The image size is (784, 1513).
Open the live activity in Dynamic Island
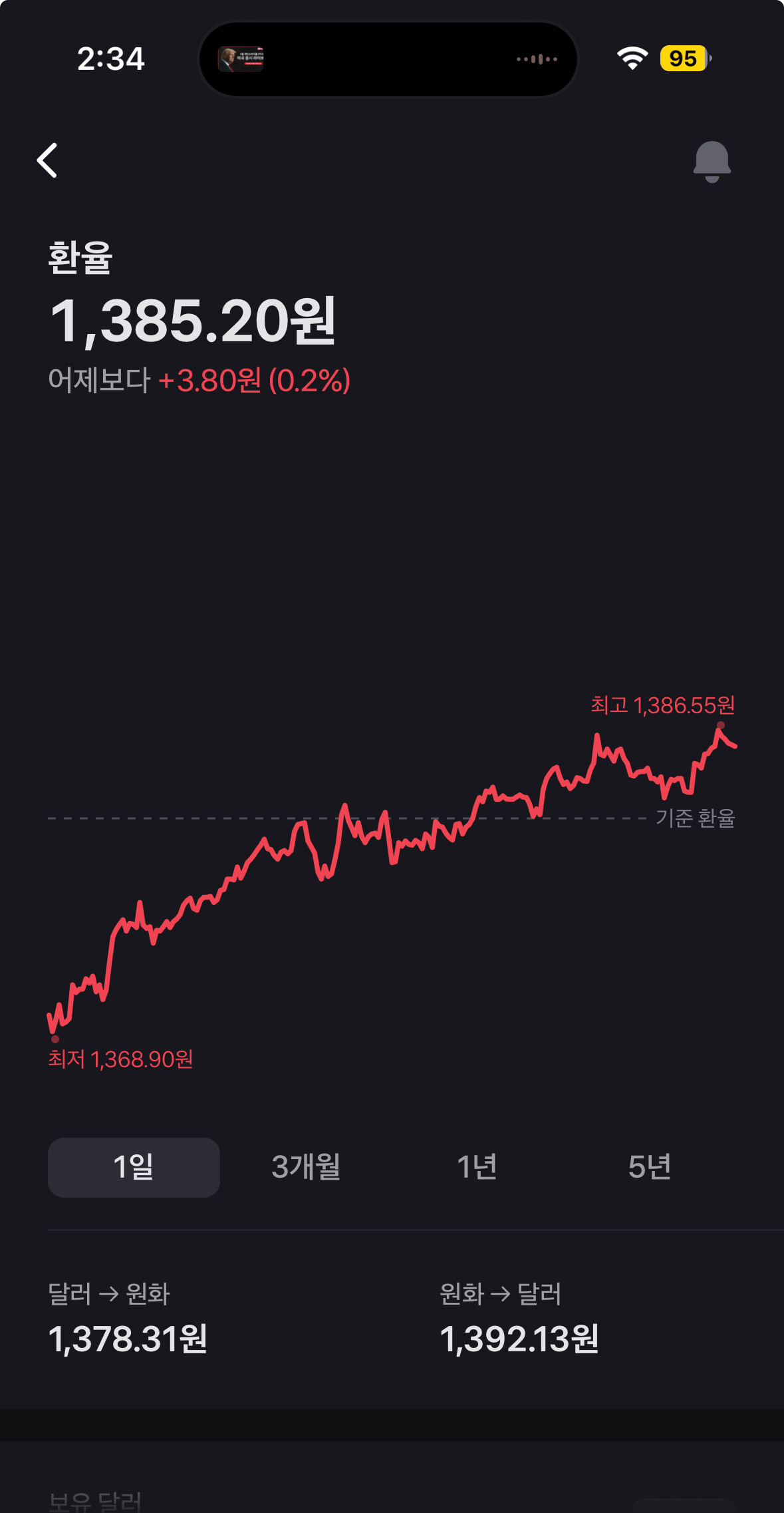[x=388, y=59]
